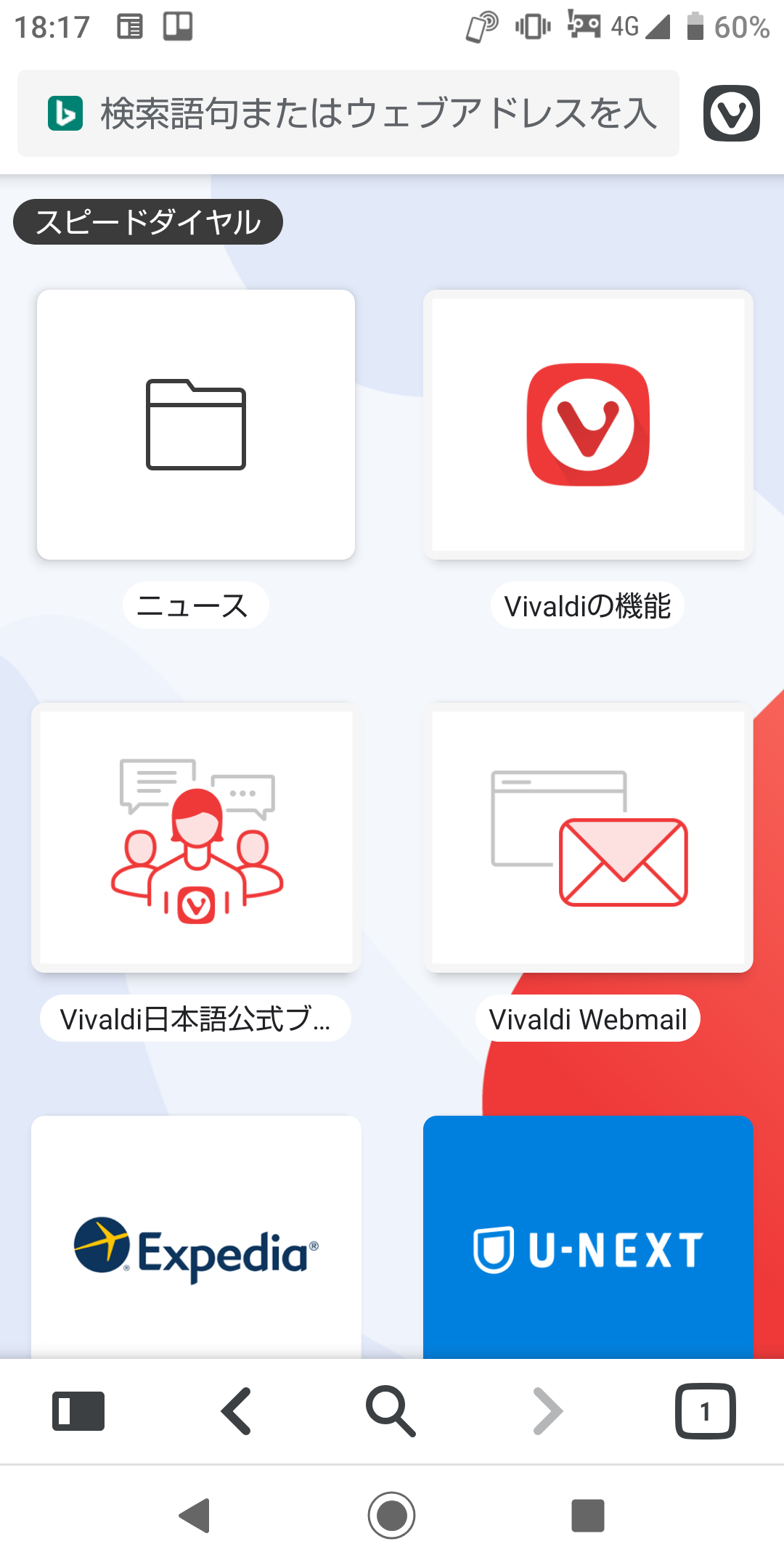Tap the Vivaldi Webmail caption text
784x1568 pixels.
588,1018
